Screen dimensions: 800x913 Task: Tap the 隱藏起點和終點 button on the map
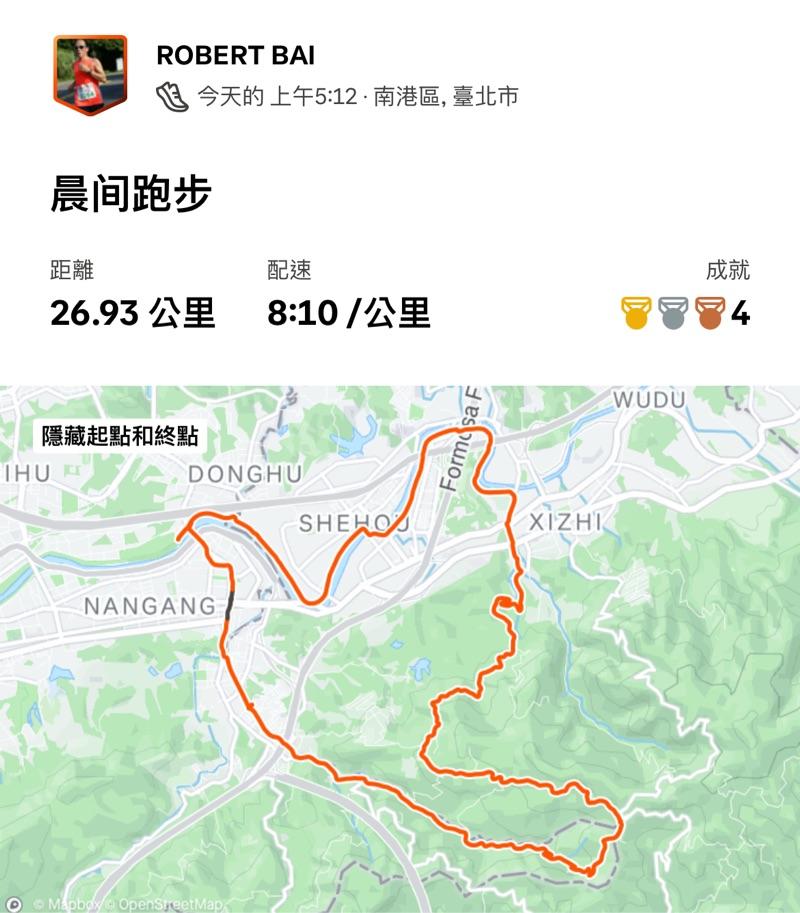(120, 436)
